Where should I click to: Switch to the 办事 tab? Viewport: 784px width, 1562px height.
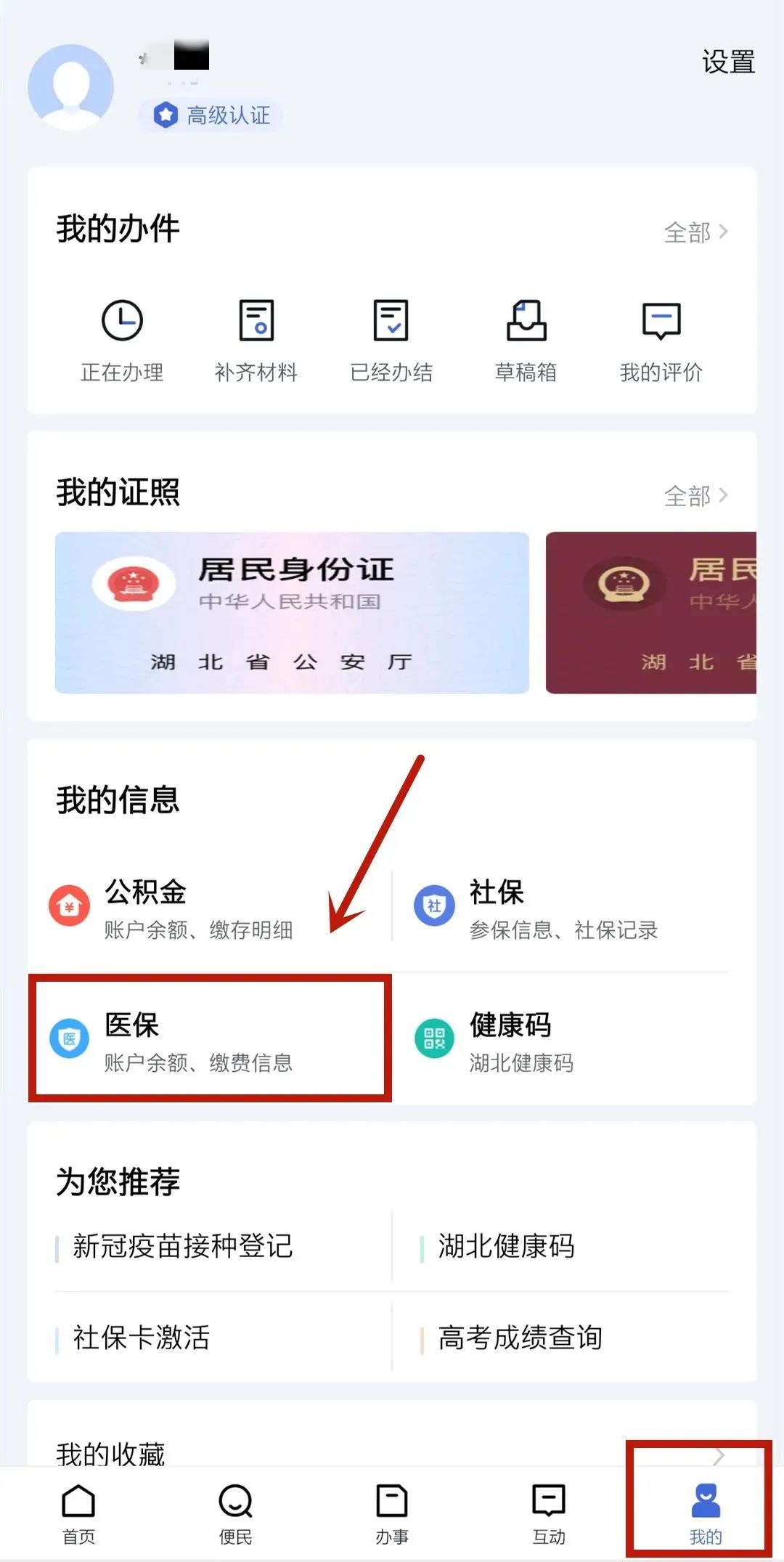coord(392,1514)
